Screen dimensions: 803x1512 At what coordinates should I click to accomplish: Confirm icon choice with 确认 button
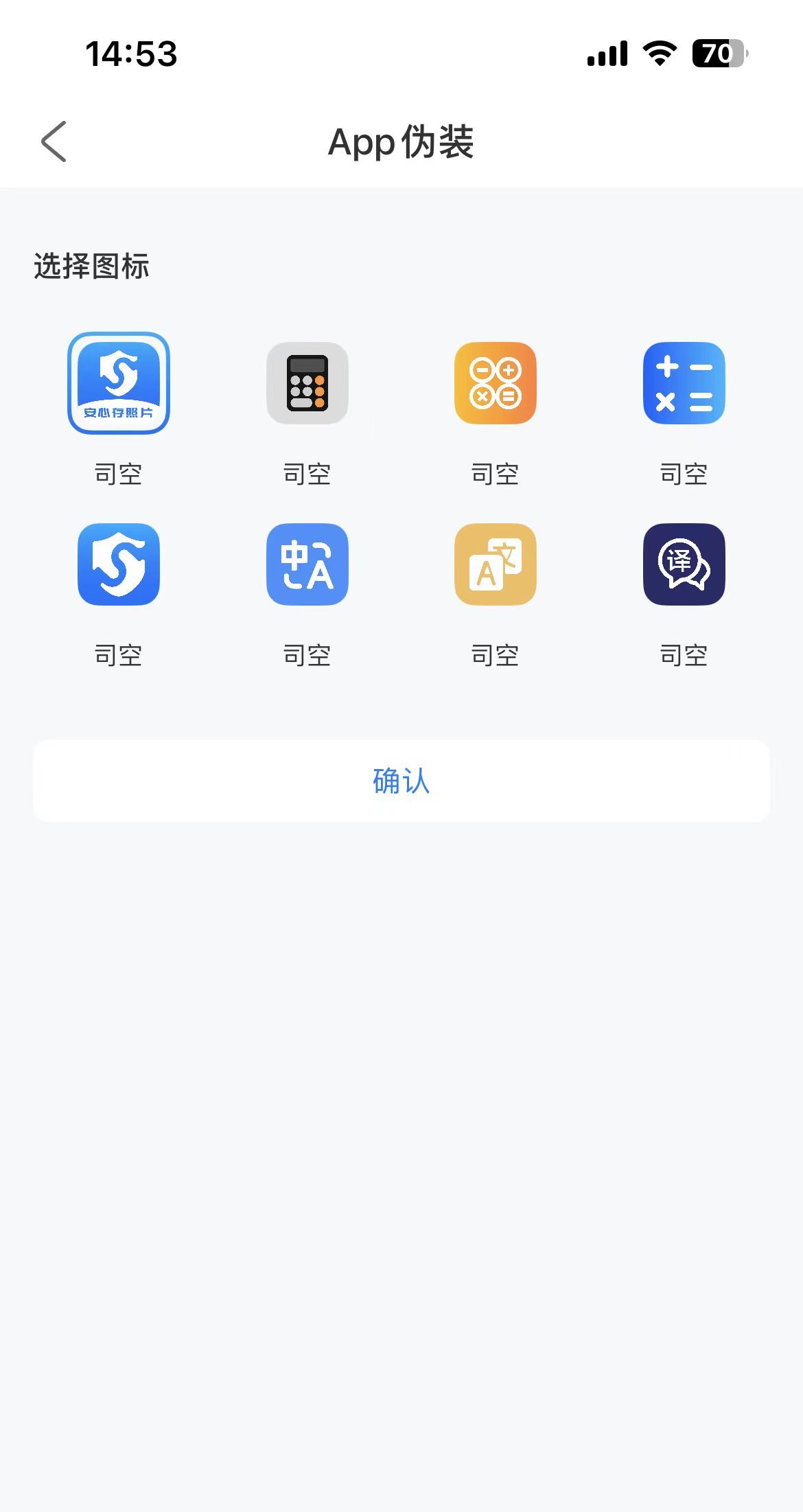[401, 781]
